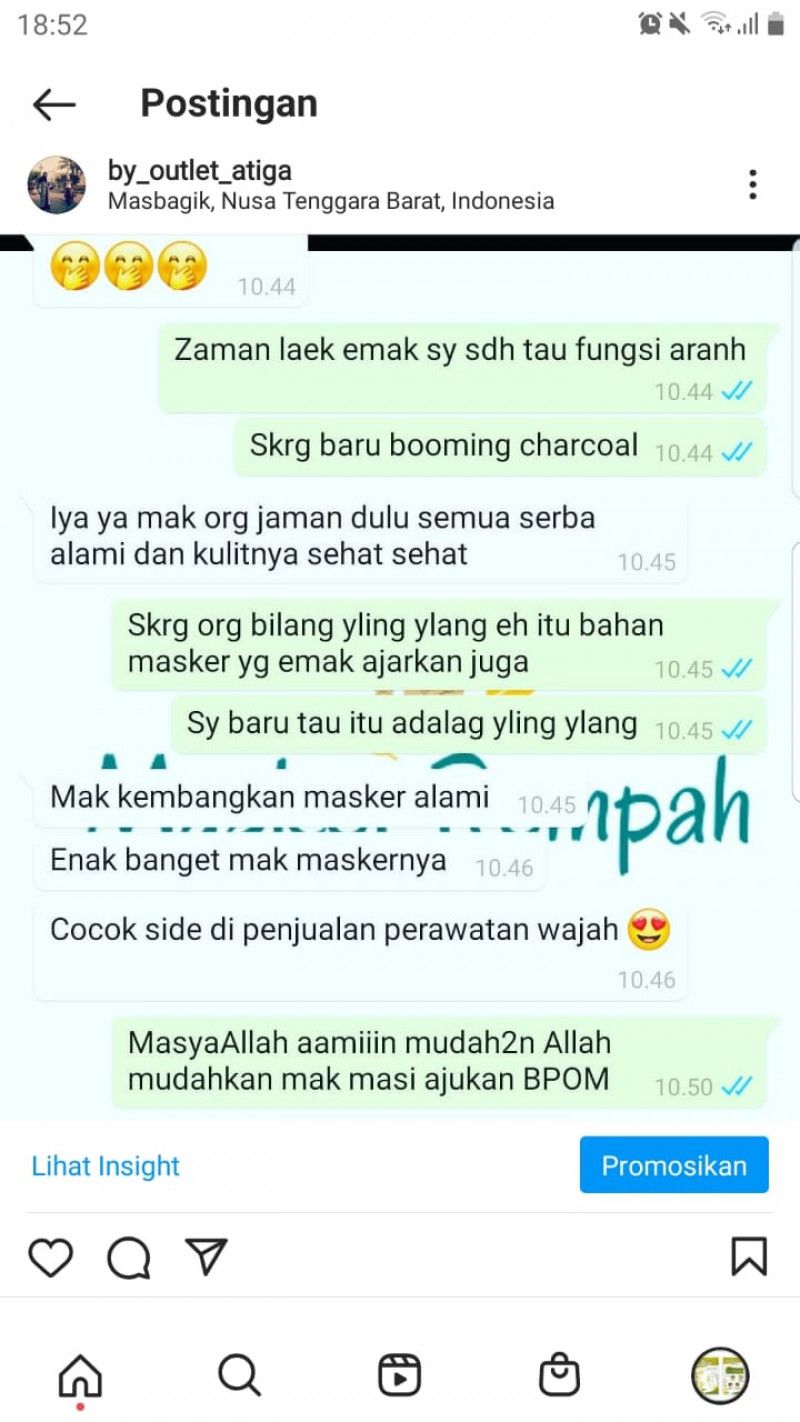Viewport: 800px width, 1422px height.
Task: Switch to the Search tab
Action: click(x=239, y=1376)
